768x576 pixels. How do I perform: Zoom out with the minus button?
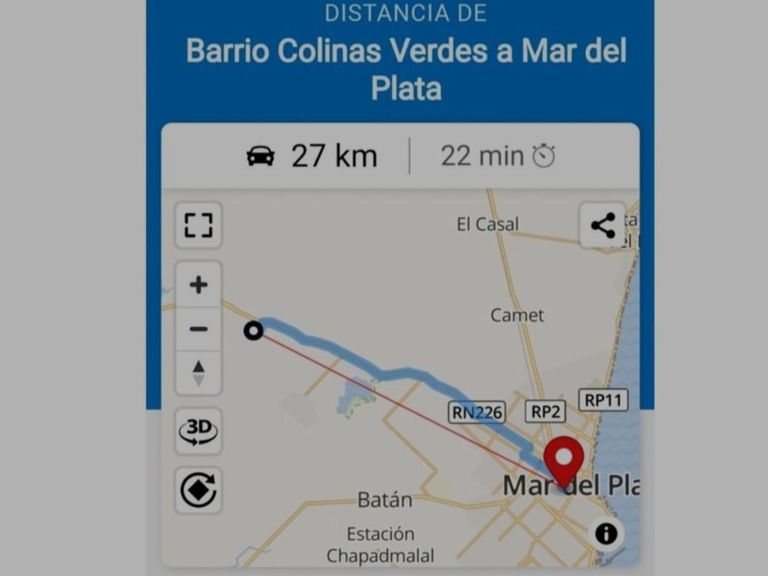tap(198, 329)
